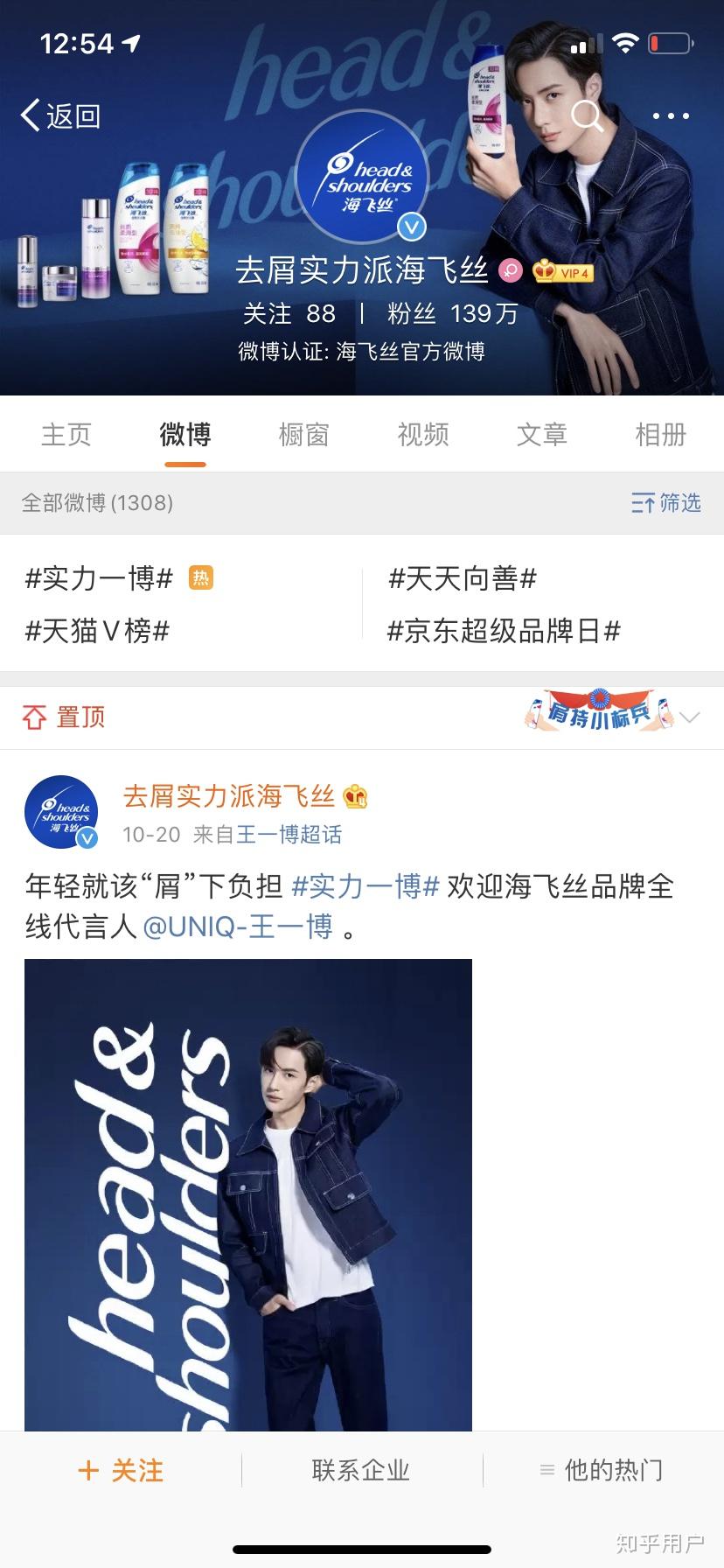Open search on this Weibo profile
The height and width of the screenshot is (1568, 724).
587,115
